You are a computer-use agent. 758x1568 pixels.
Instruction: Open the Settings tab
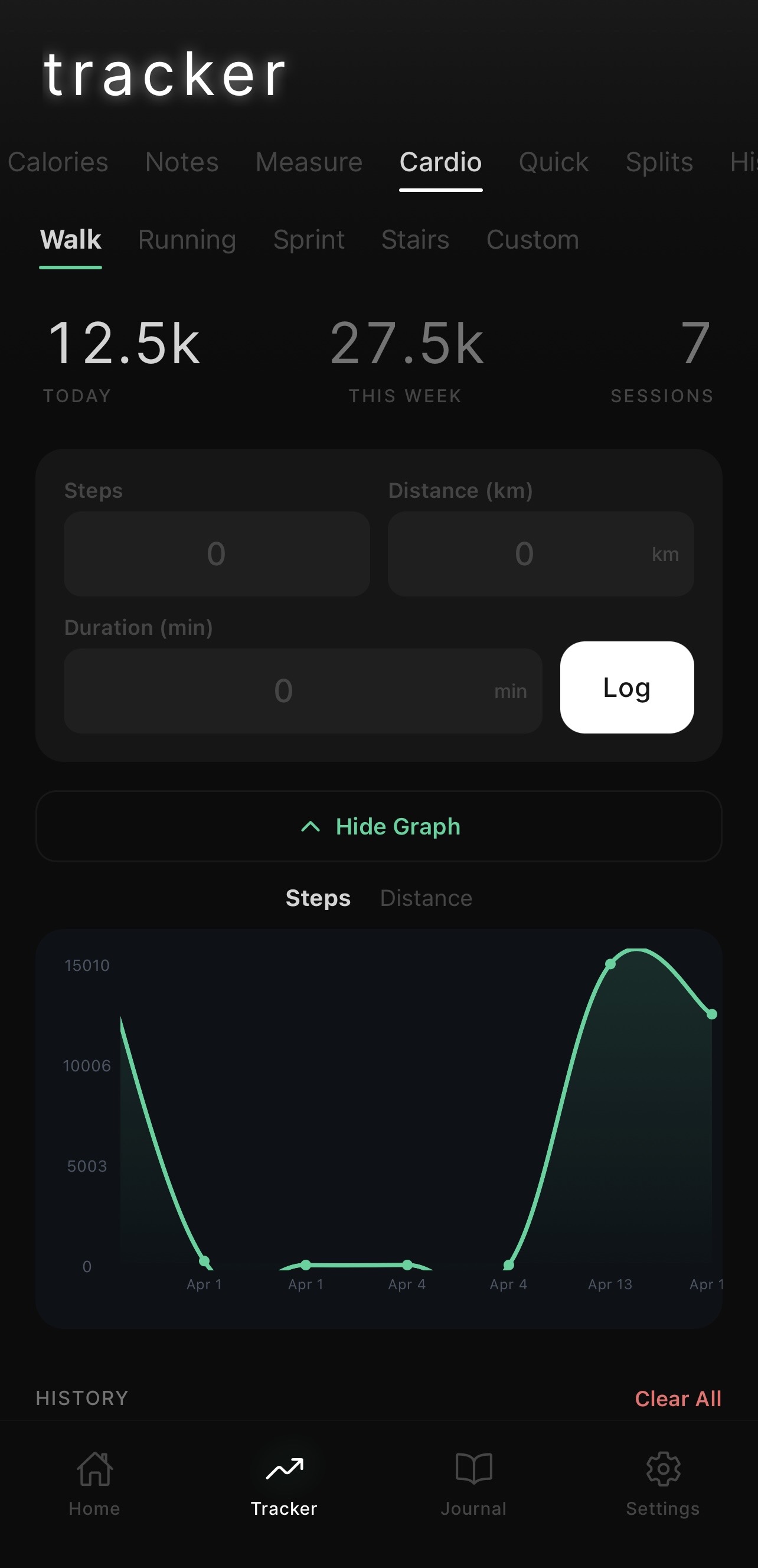[662, 1483]
